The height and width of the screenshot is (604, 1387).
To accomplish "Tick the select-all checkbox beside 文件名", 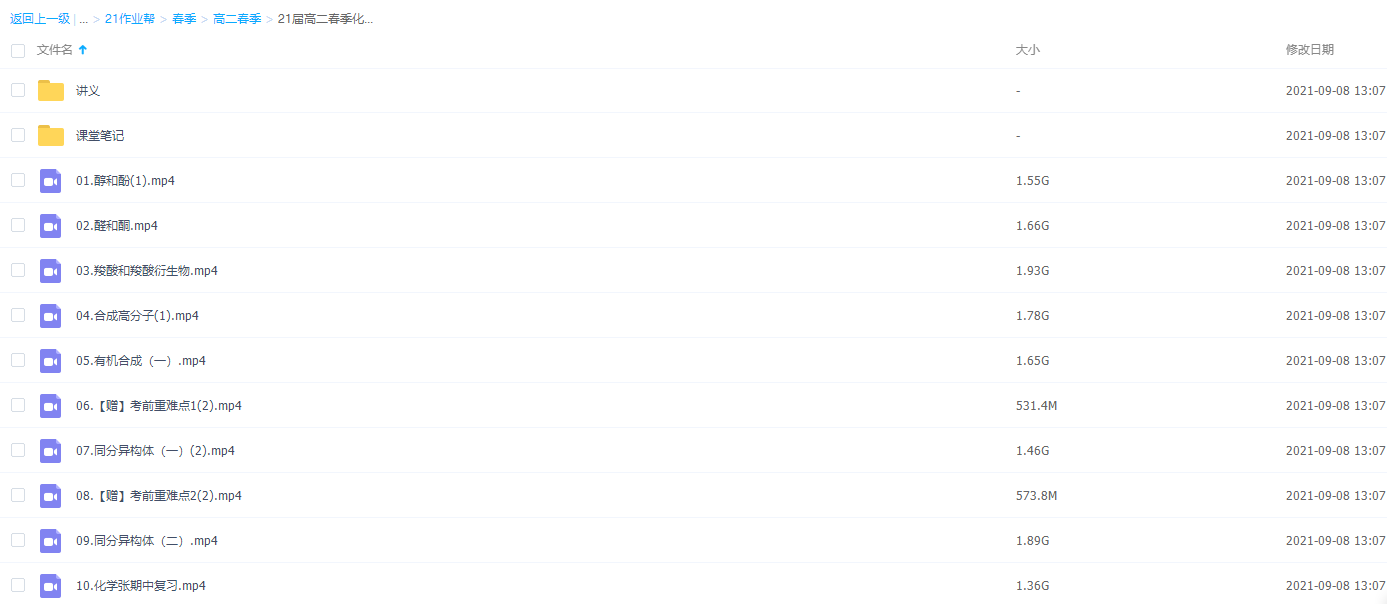I will pyautogui.click(x=18, y=50).
